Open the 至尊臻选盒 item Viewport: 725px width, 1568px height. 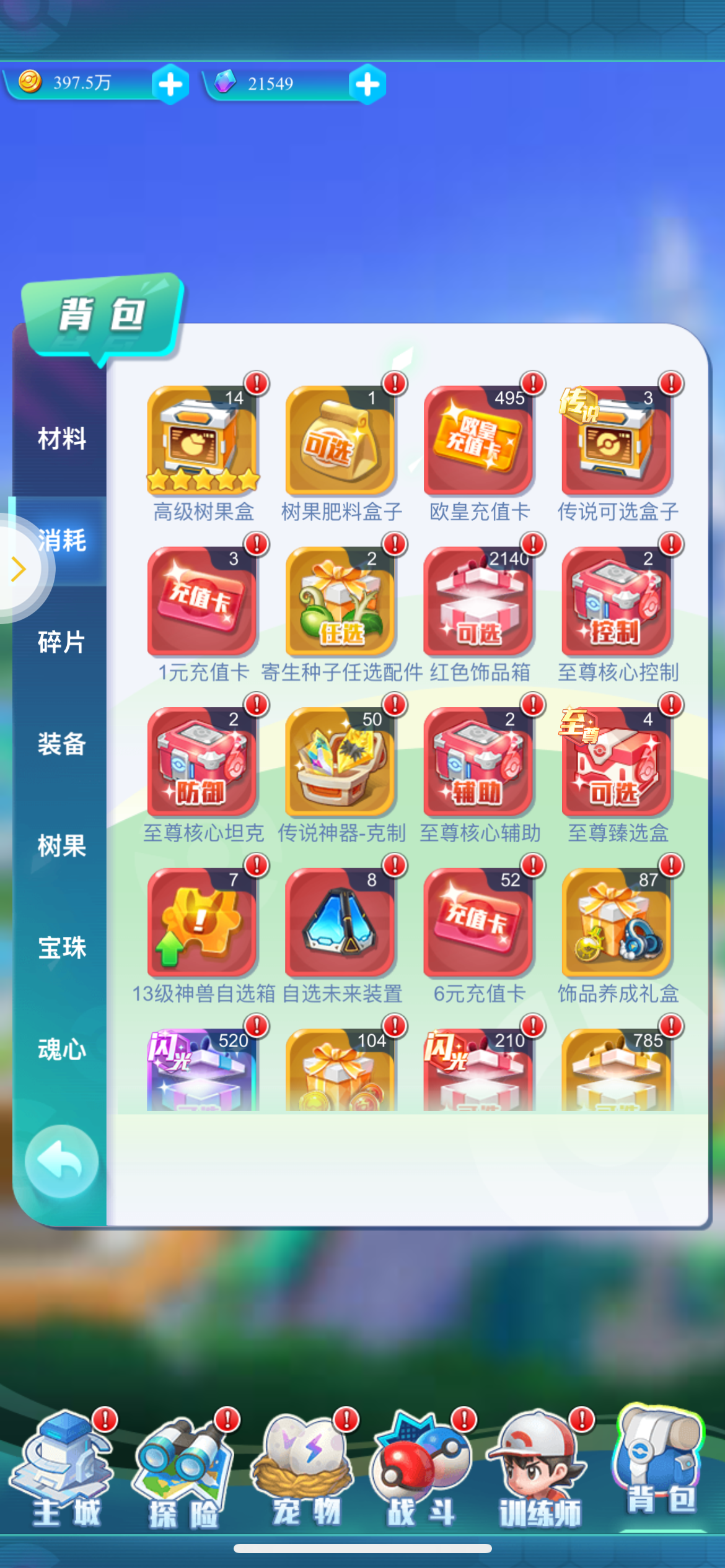tap(617, 762)
